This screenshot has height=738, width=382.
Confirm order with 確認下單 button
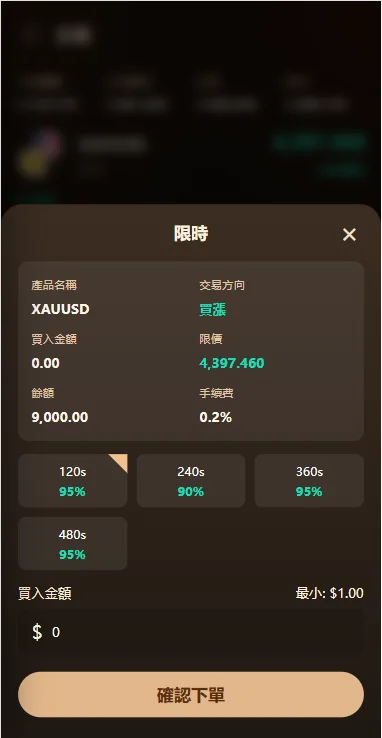pyautogui.click(x=191, y=695)
